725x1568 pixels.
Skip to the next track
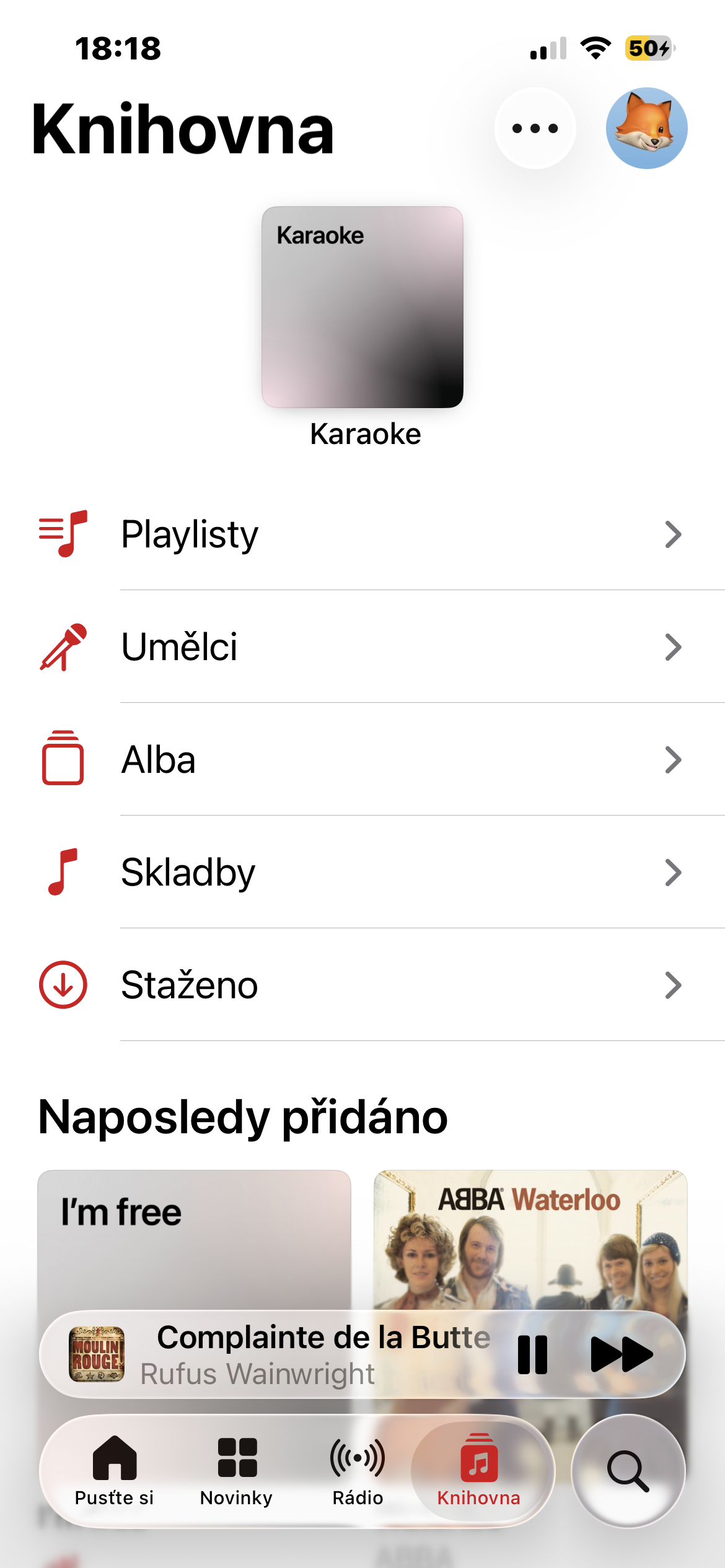(622, 1355)
